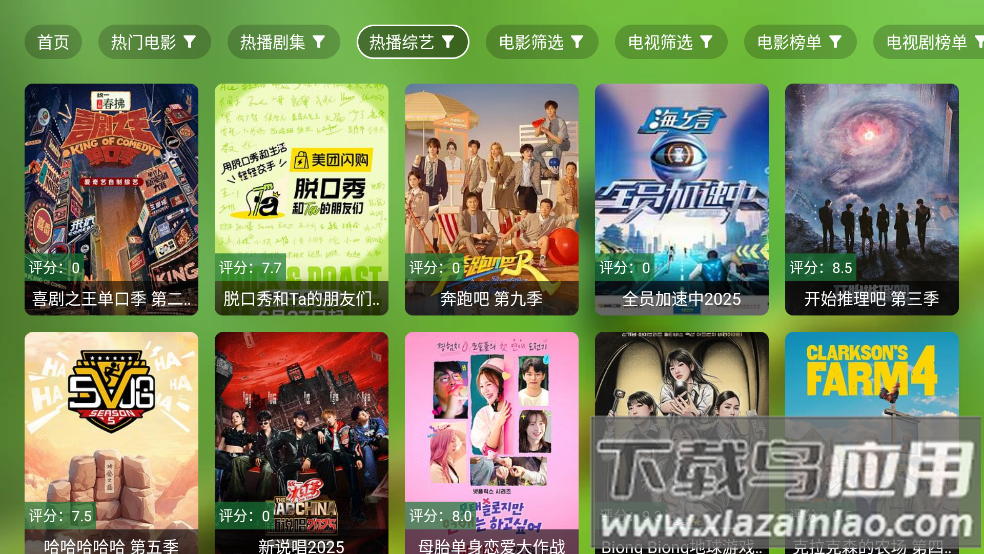Go to the 首页 tab
The image size is (984, 554).
[53, 42]
